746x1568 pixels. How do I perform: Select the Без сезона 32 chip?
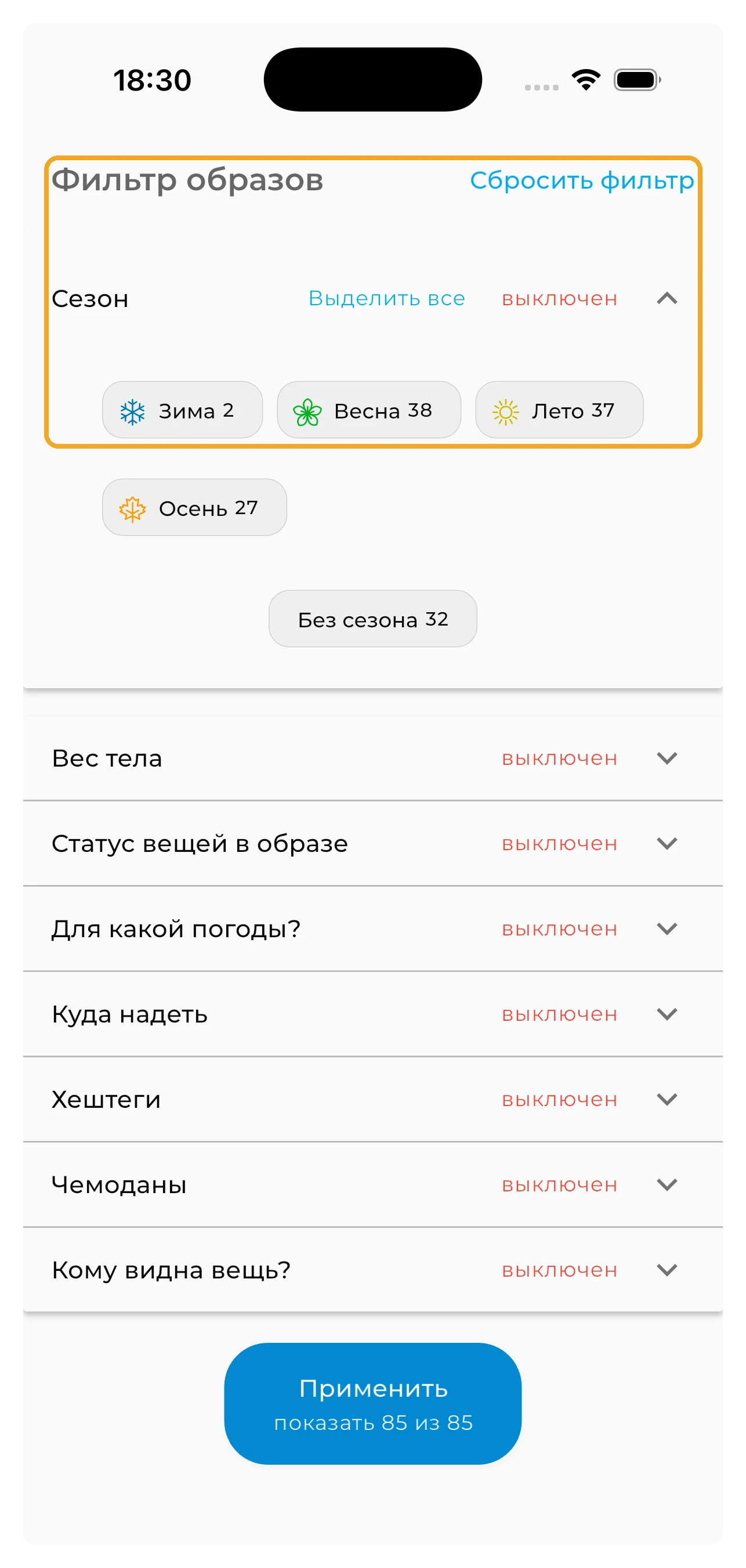(x=372, y=619)
